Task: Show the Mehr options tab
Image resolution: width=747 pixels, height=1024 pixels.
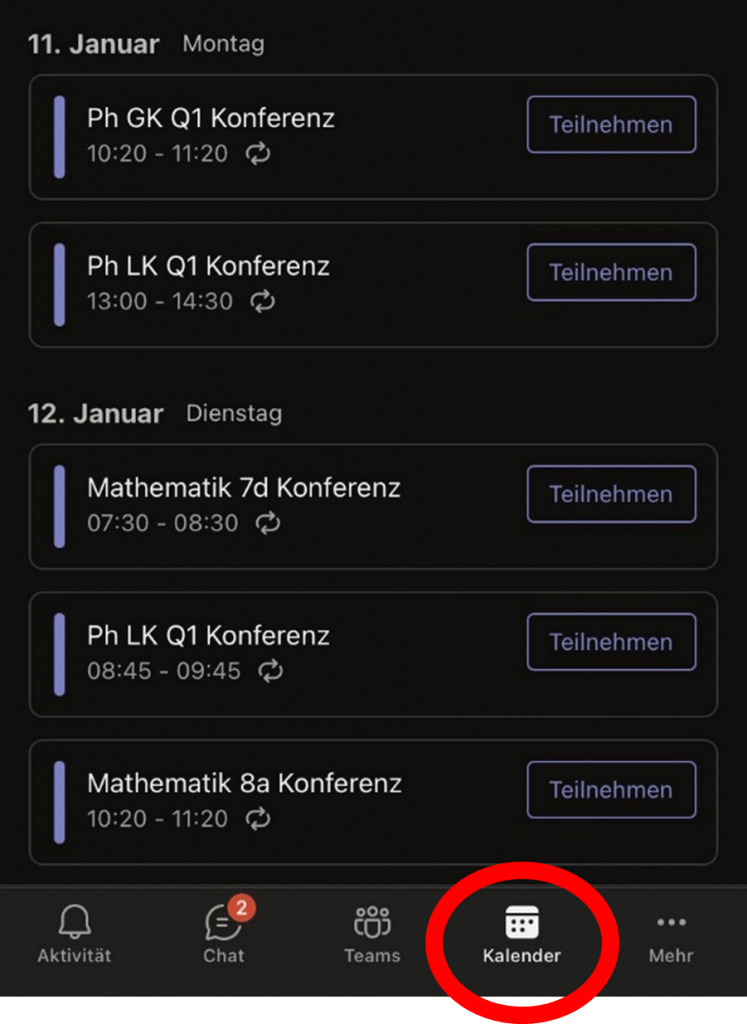Action: (671, 935)
